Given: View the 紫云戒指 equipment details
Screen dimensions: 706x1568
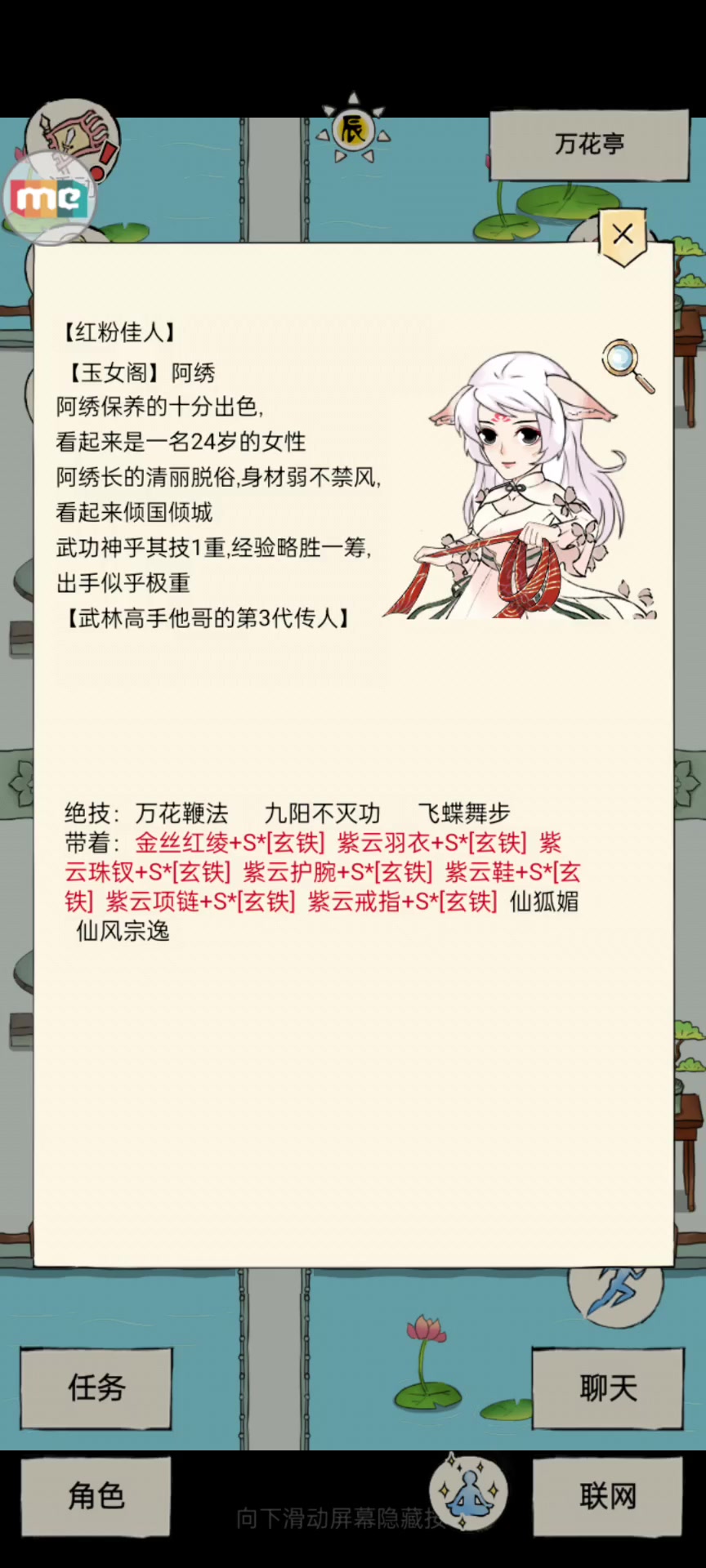Looking at the screenshot, I should tap(402, 902).
